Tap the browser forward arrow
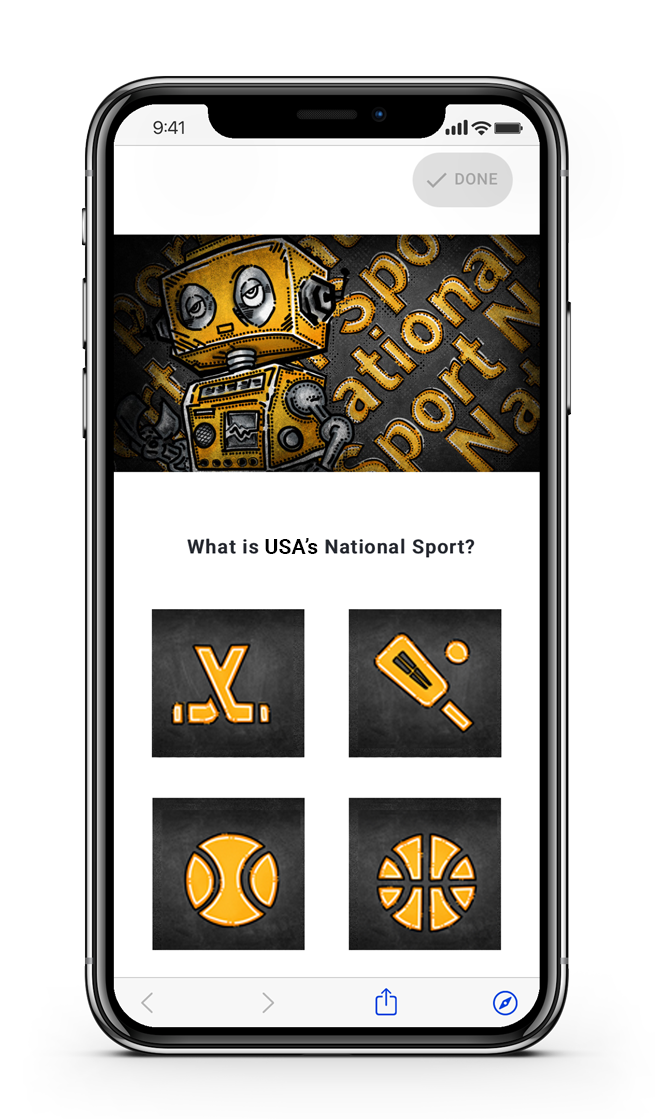 pos(268,1003)
